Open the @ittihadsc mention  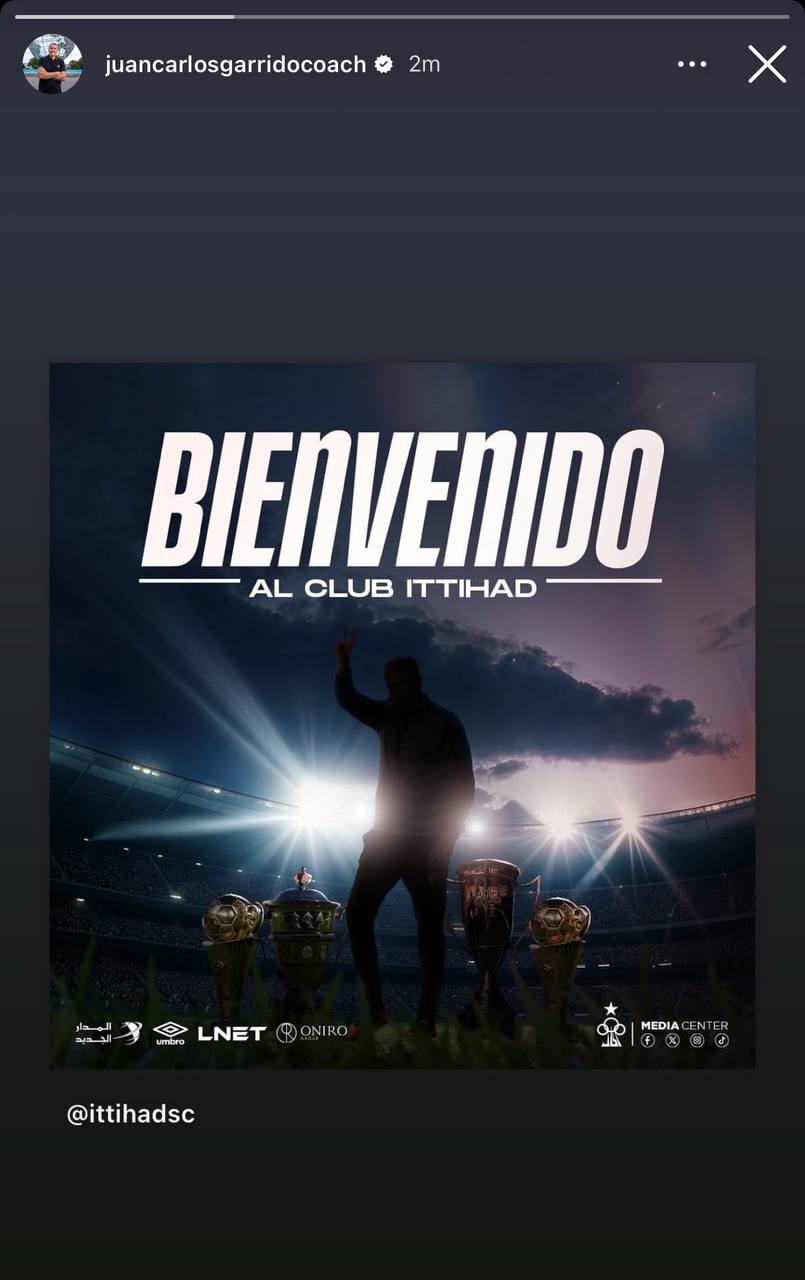point(130,1114)
